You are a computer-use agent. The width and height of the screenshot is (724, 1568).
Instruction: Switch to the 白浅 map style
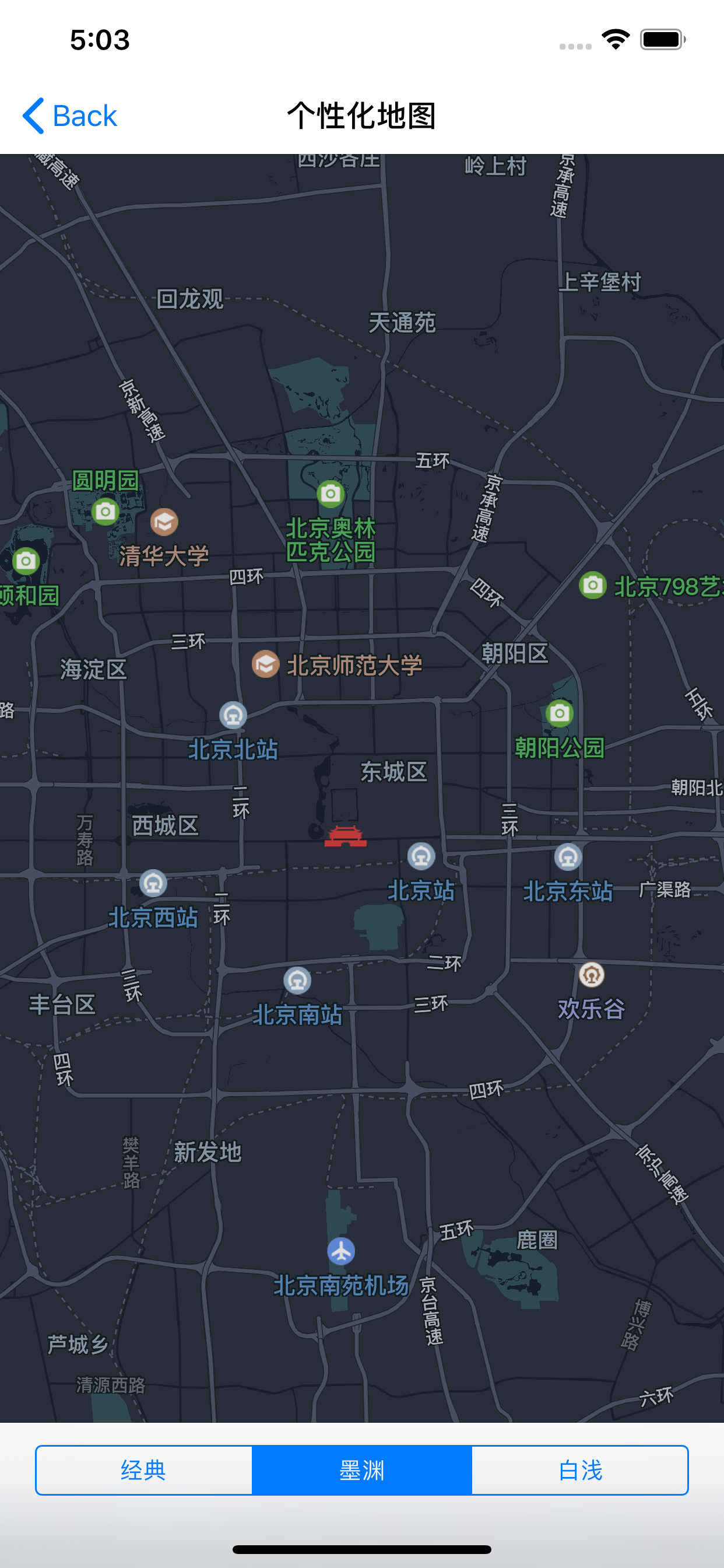click(x=580, y=1471)
